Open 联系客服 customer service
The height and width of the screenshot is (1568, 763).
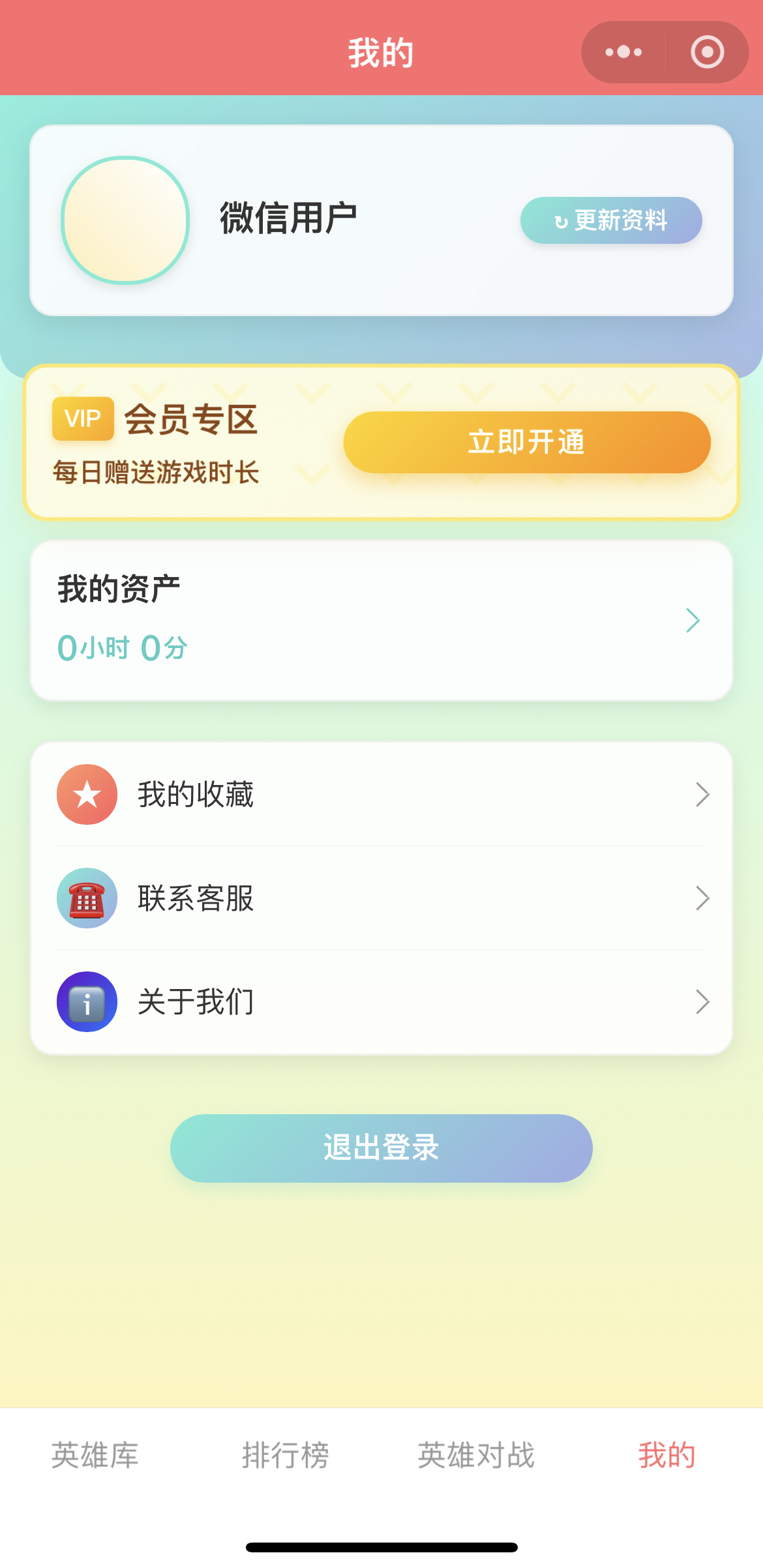pos(381,898)
